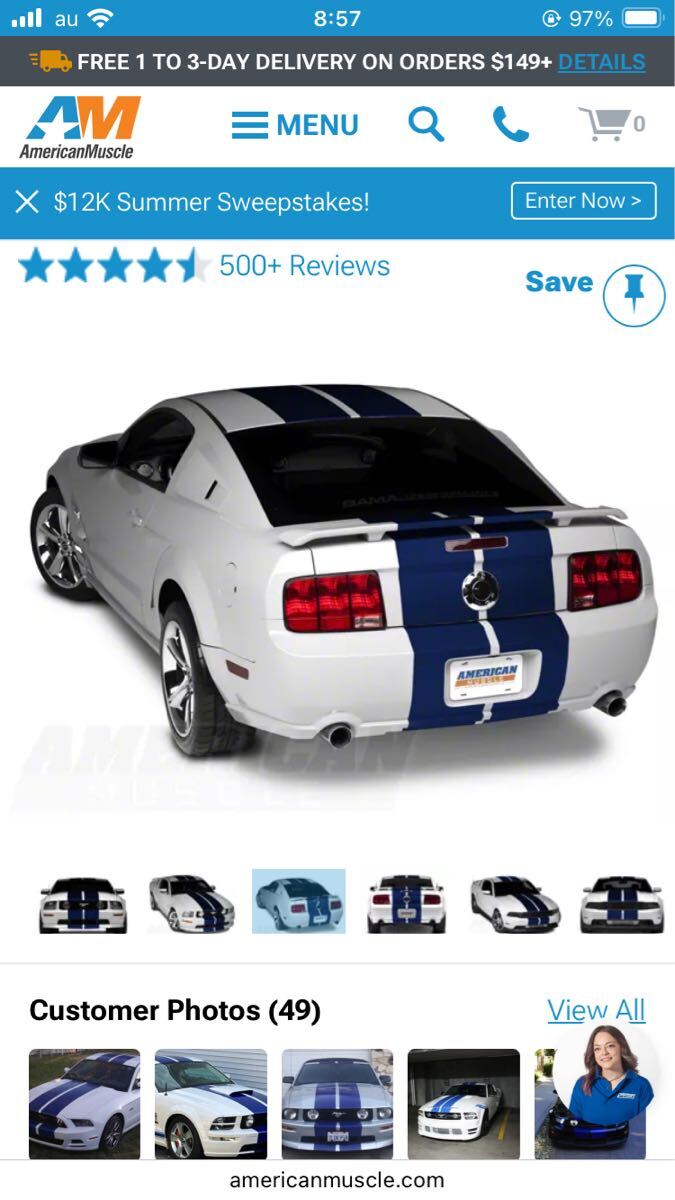Tap the phone call icon
This screenshot has width=675, height=1200.
tap(510, 125)
